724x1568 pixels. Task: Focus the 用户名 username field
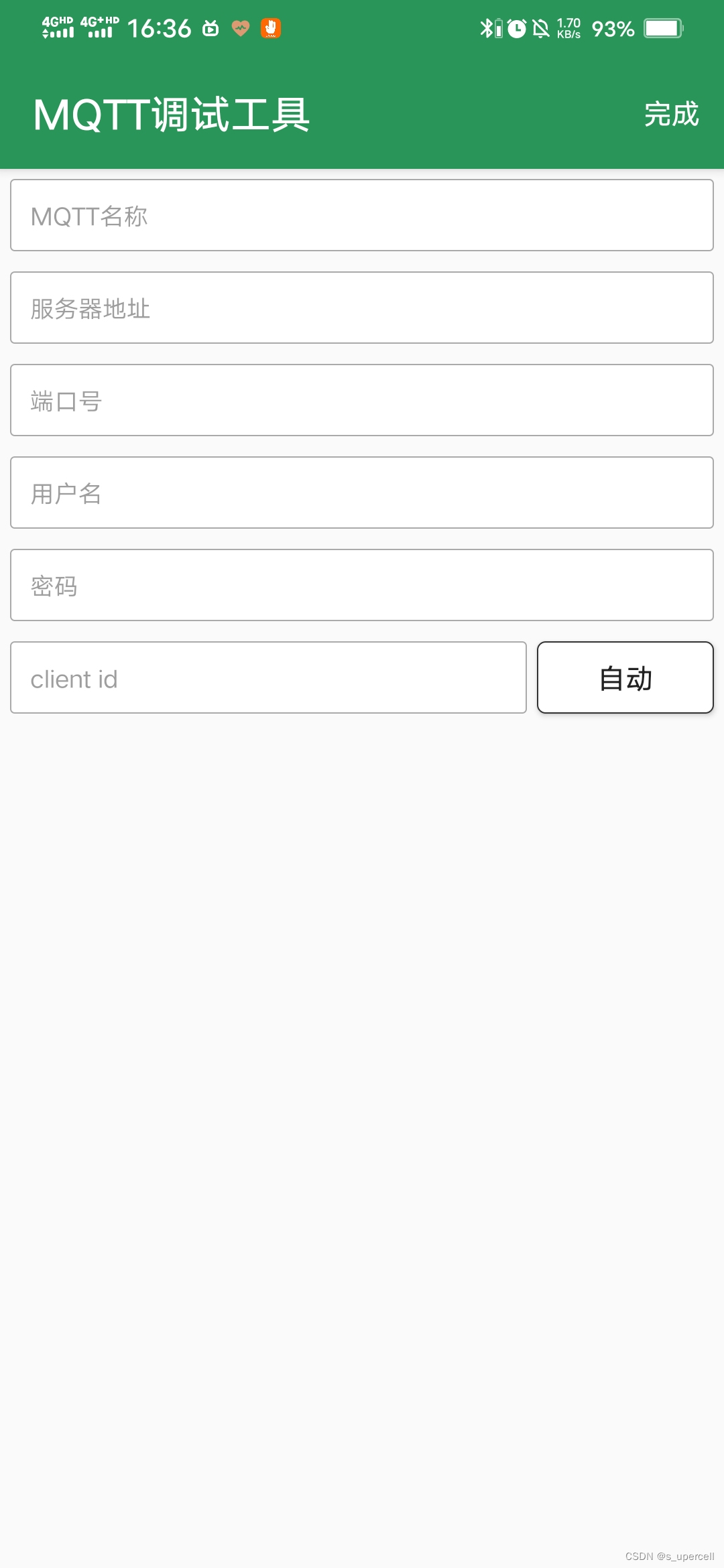[x=362, y=493]
